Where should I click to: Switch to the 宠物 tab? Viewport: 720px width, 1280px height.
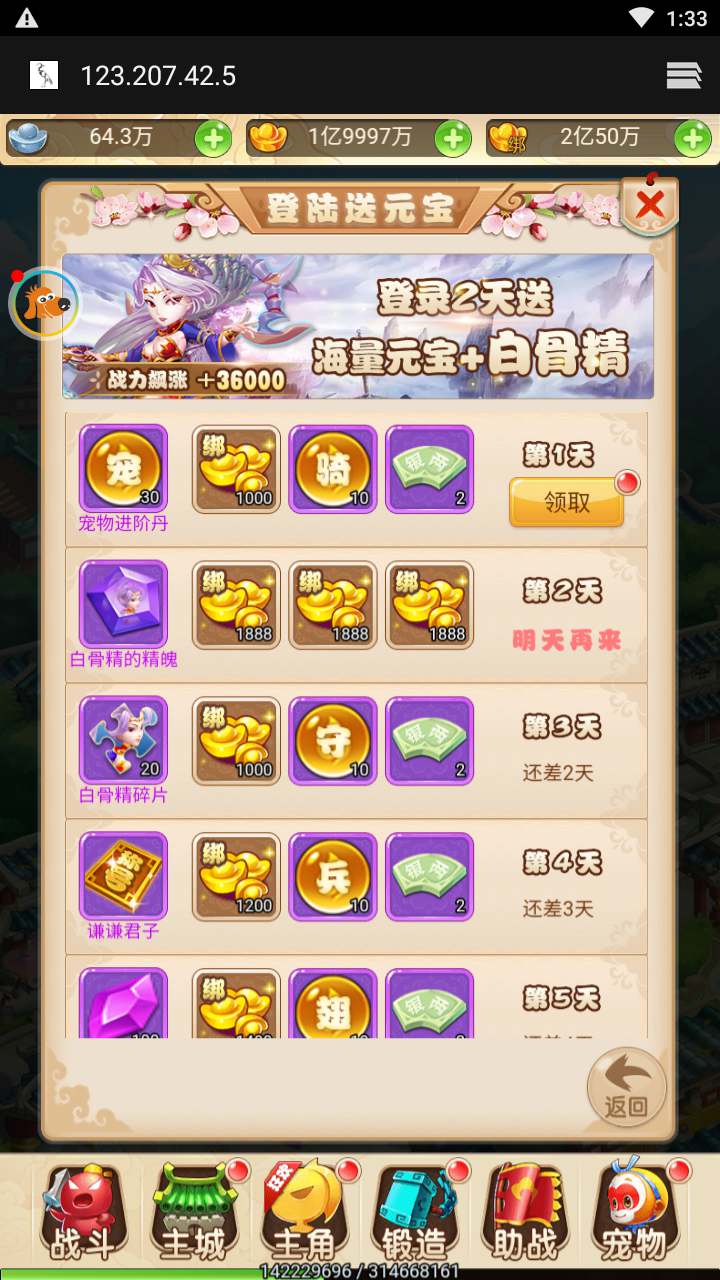point(635,1212)
